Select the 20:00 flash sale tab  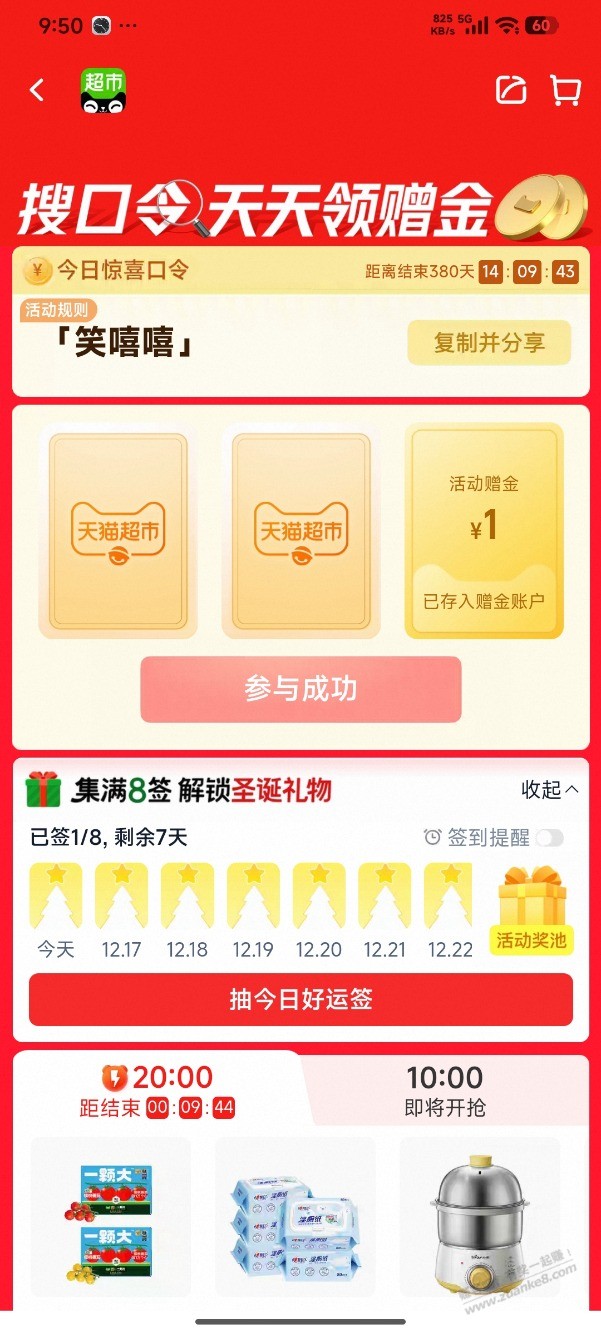pyautogui.click(x=157, y=1090)
